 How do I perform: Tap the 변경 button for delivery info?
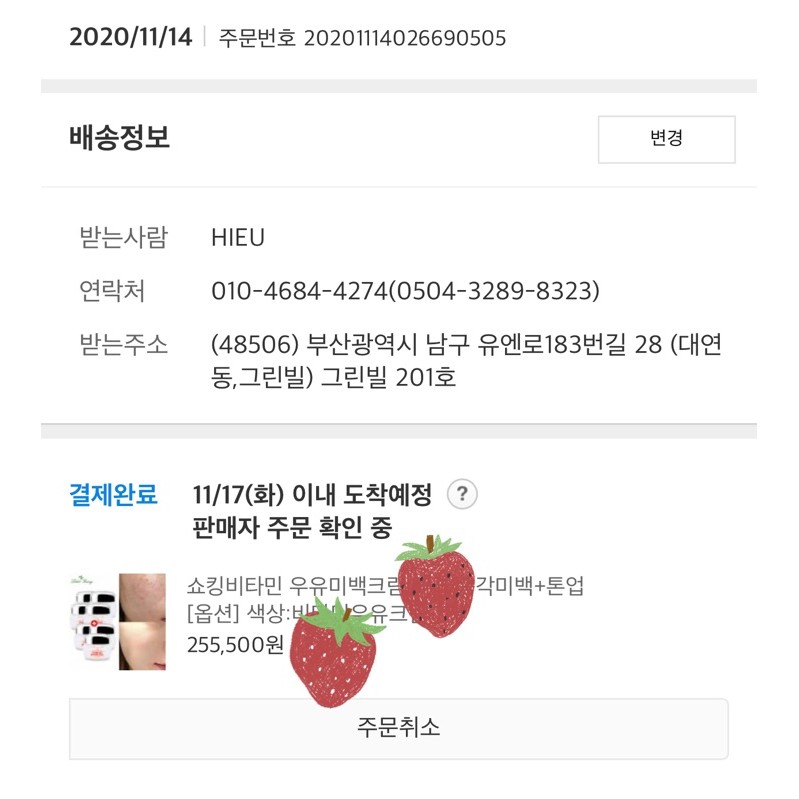666,139
